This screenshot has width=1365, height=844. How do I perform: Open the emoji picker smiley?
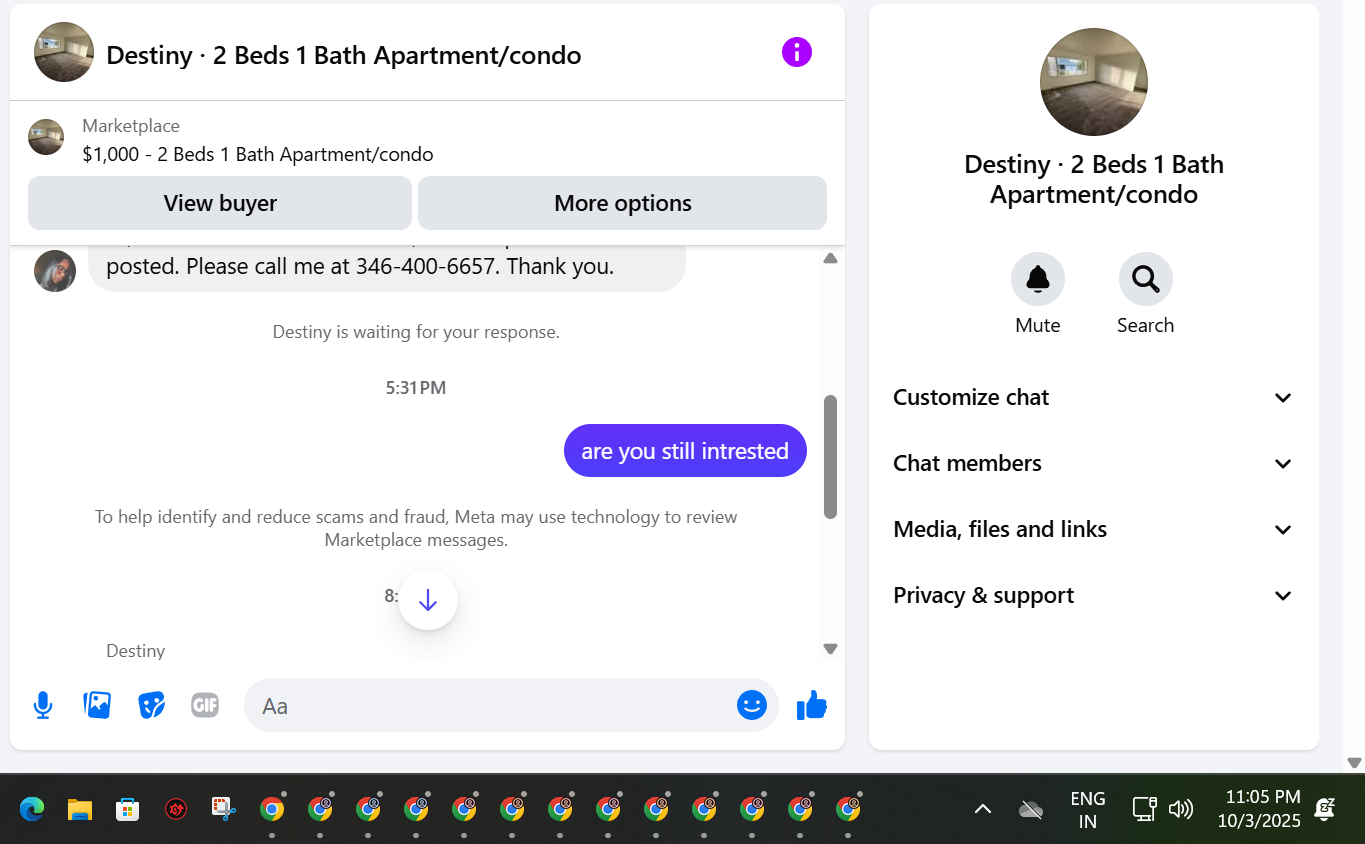752,705
